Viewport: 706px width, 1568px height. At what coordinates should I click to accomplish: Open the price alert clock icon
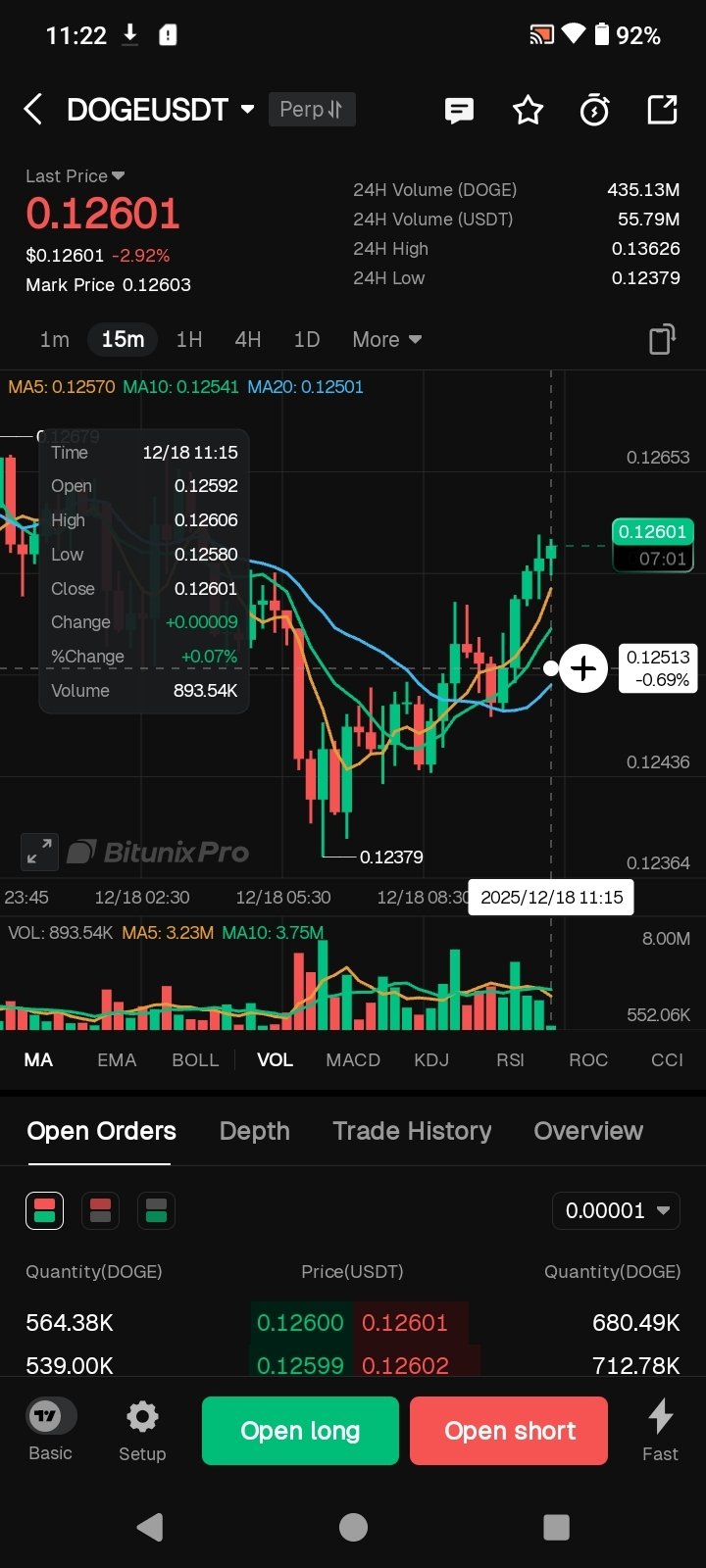click(x=594, y=110)
